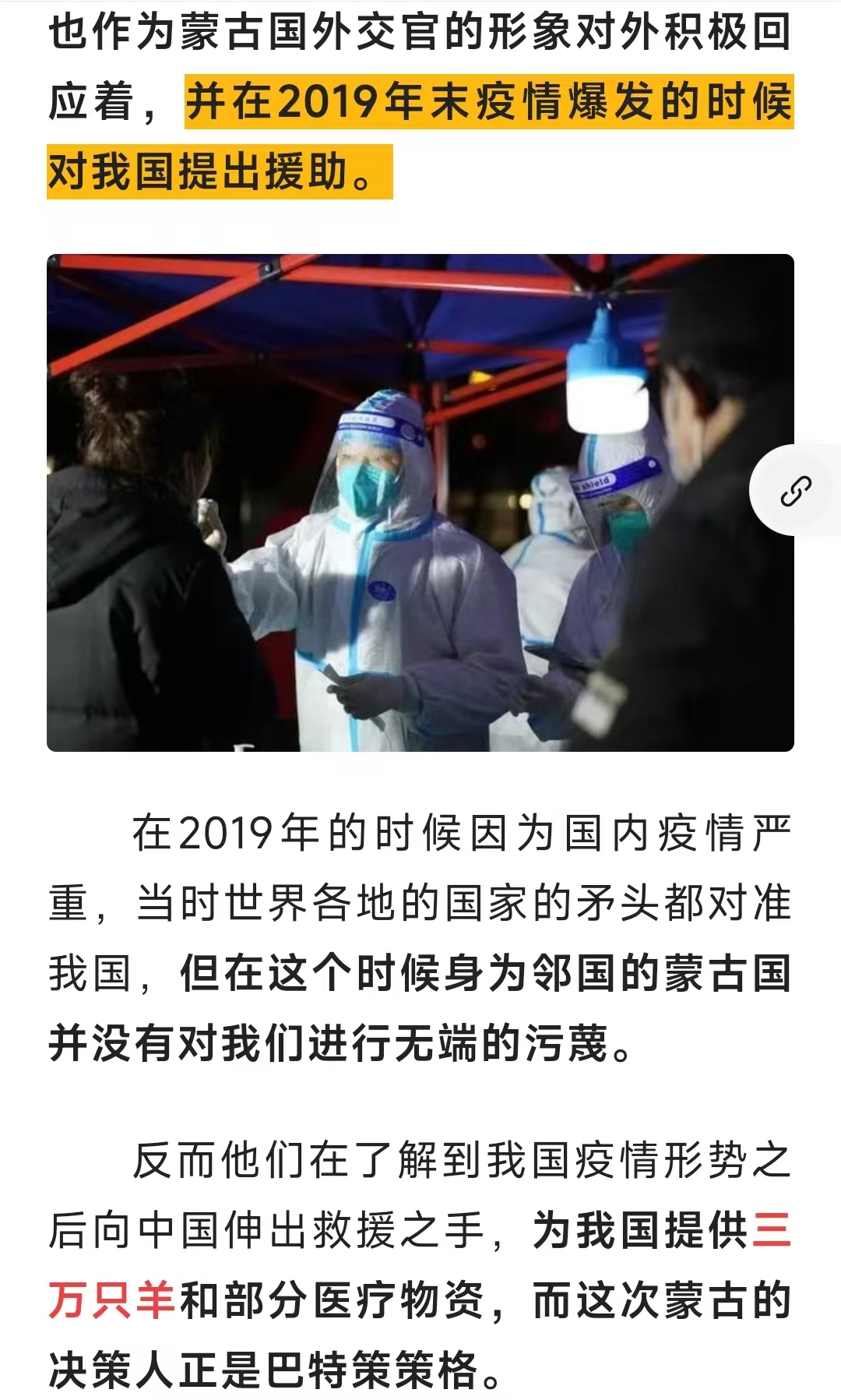This screenshot has width=841, height=1400.
Task: Tap the floating chain link button
Action: click(796, 490)
